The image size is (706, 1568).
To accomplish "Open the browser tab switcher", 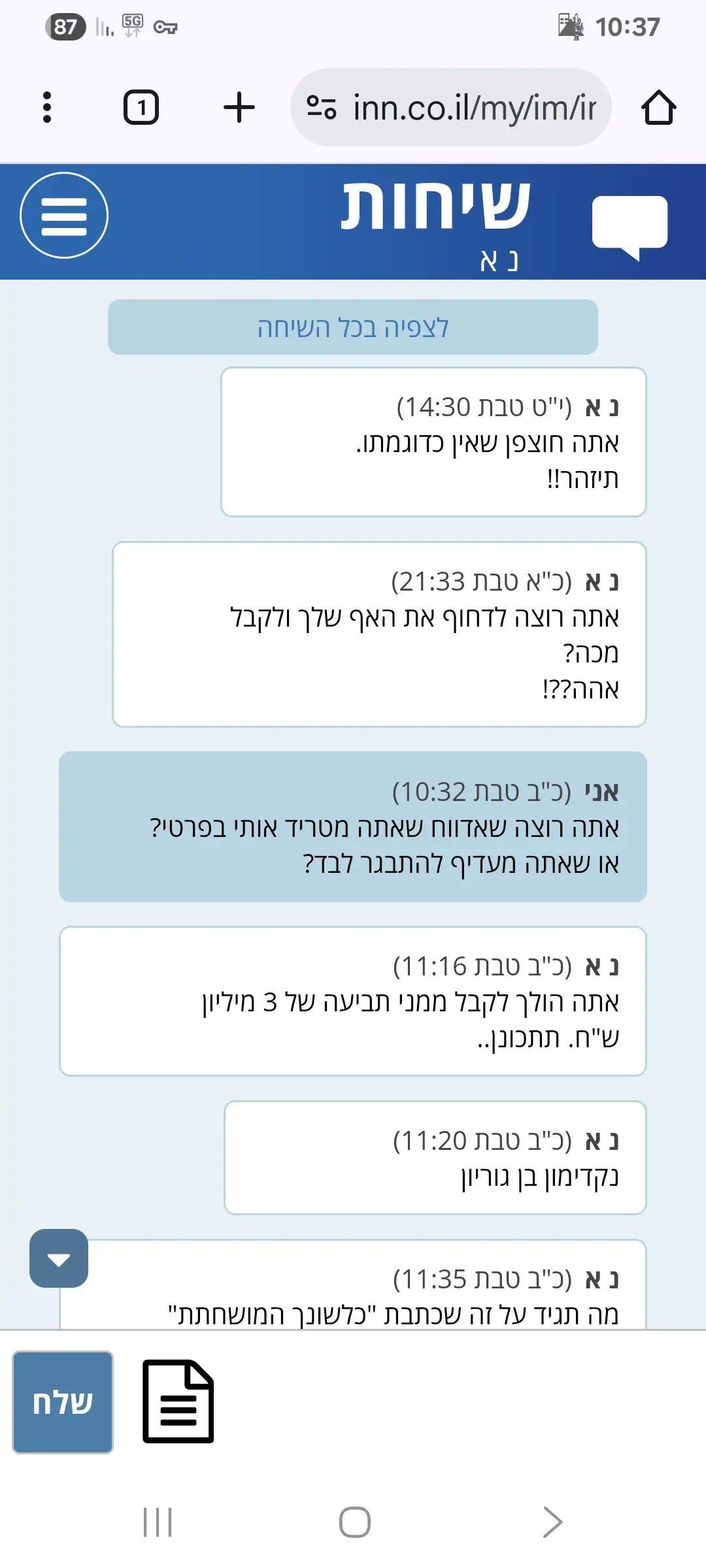I will coord(141,107).
